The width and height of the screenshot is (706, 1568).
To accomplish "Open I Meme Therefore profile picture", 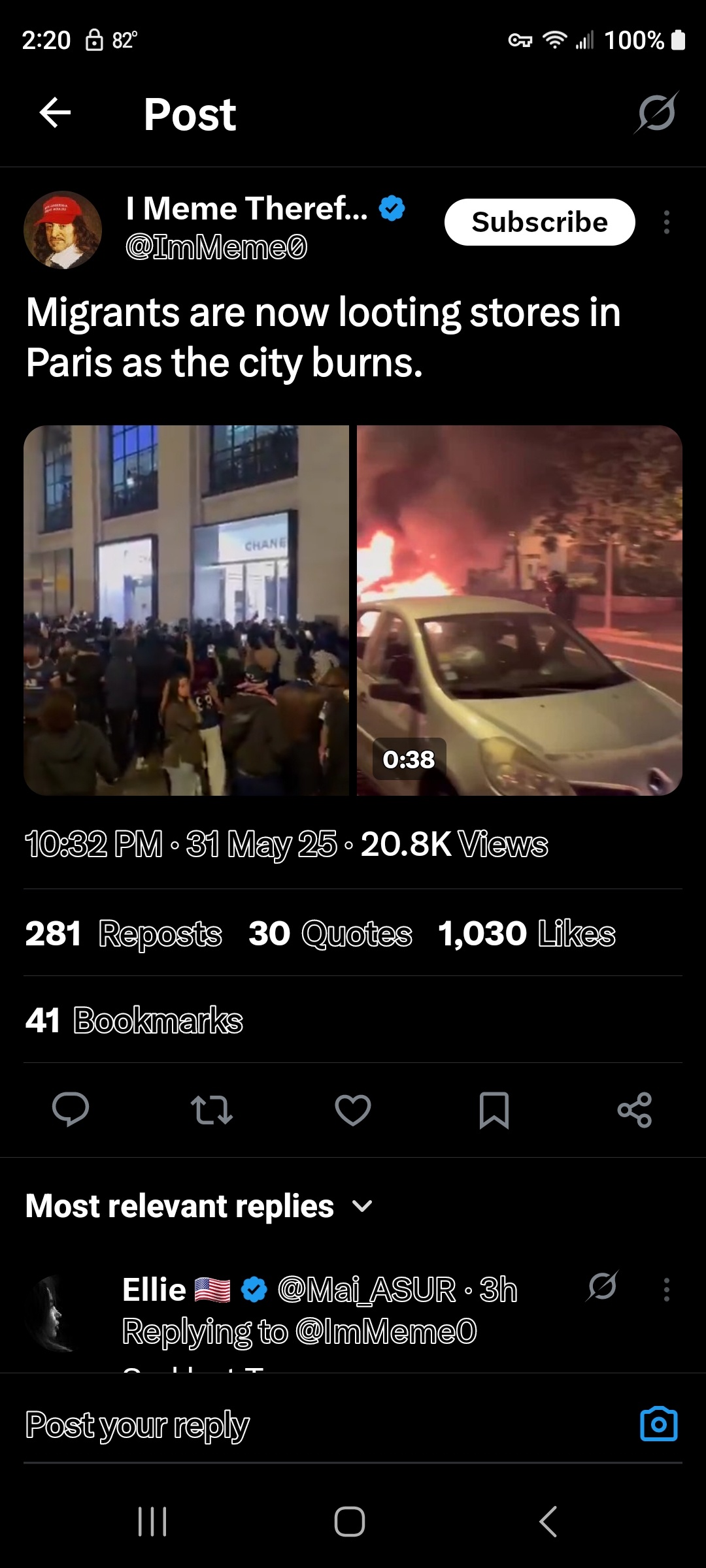I will pos(63,230).
